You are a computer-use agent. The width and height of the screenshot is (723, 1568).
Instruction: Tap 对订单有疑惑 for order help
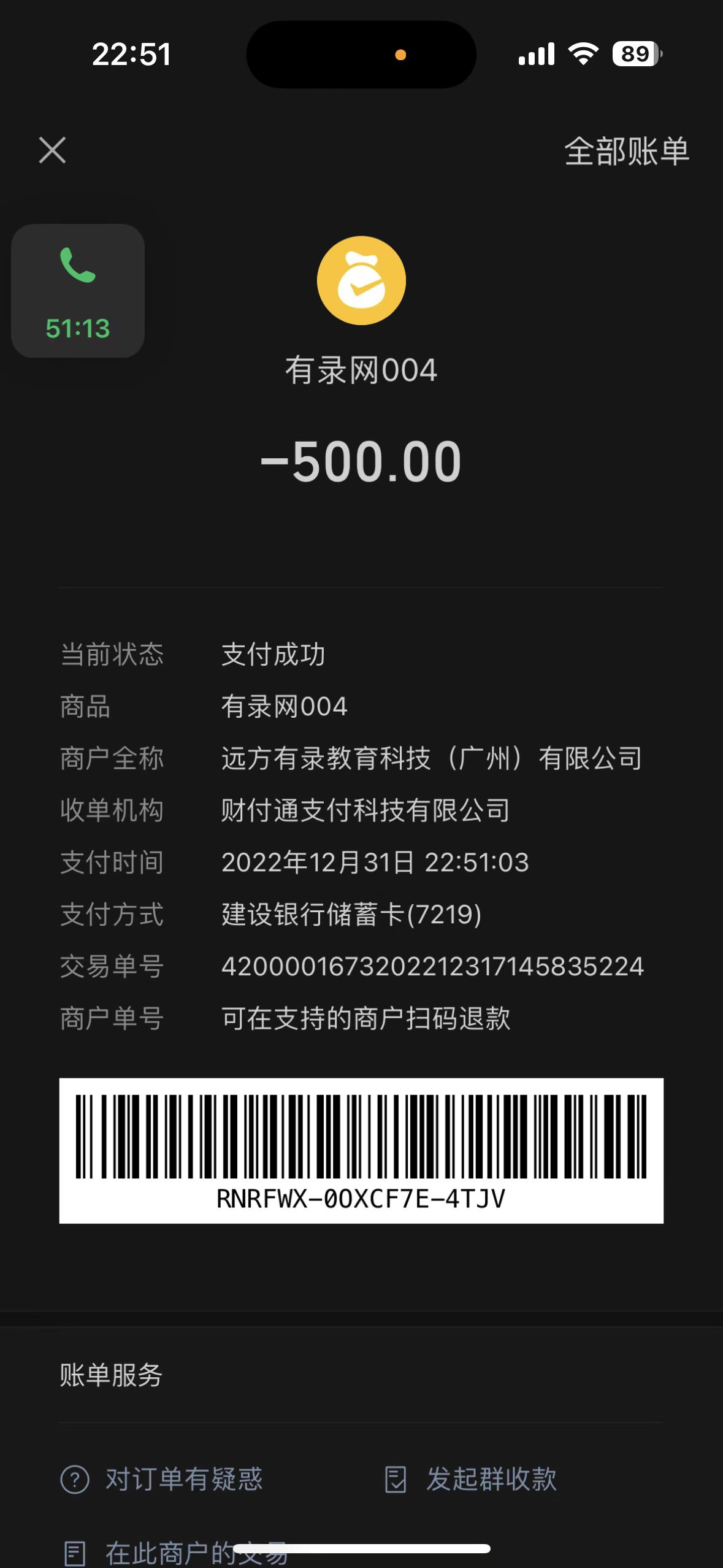(x=163, y=1479)
